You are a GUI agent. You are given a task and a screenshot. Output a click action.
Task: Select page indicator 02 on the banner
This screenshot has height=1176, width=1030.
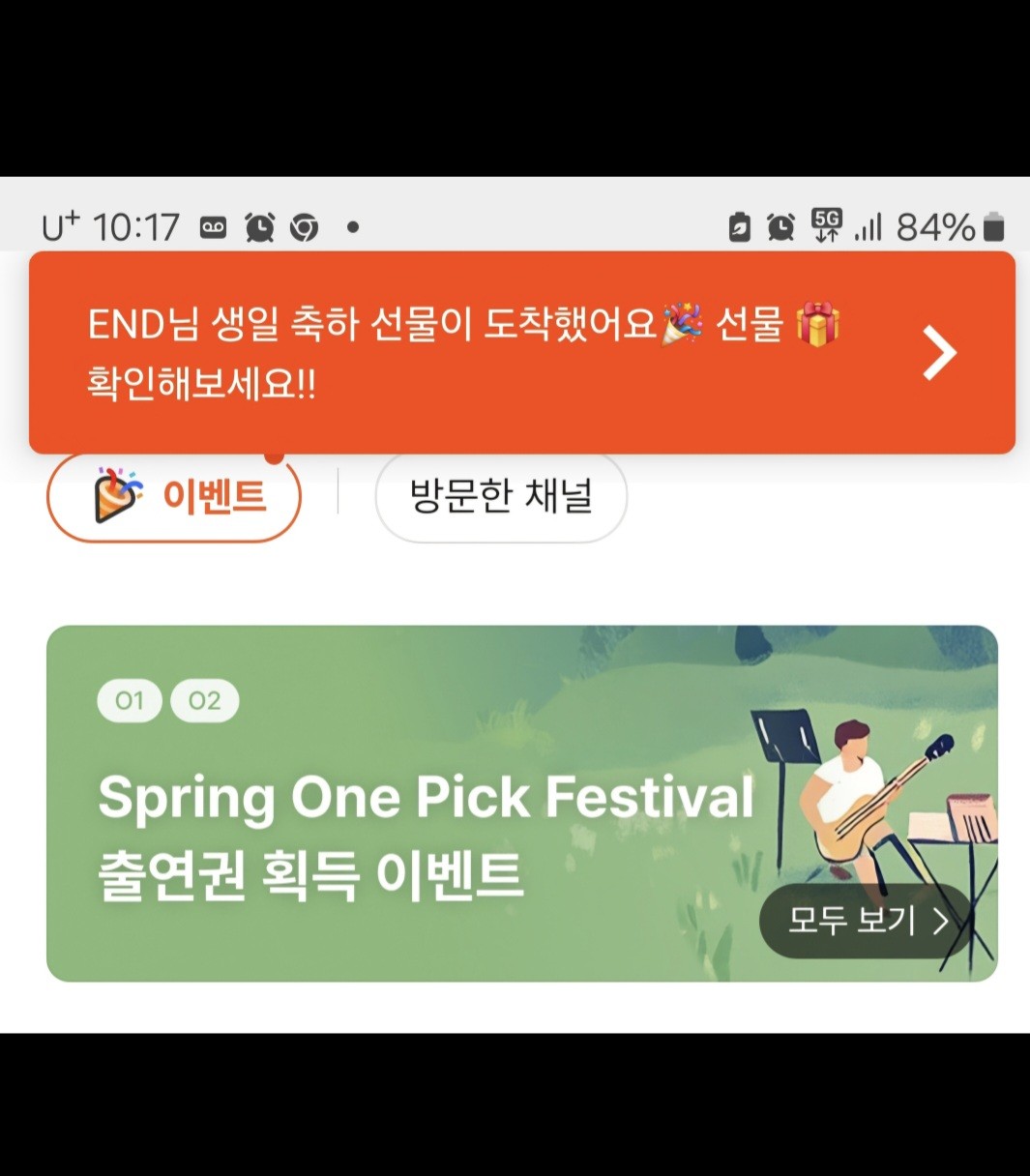204,700
